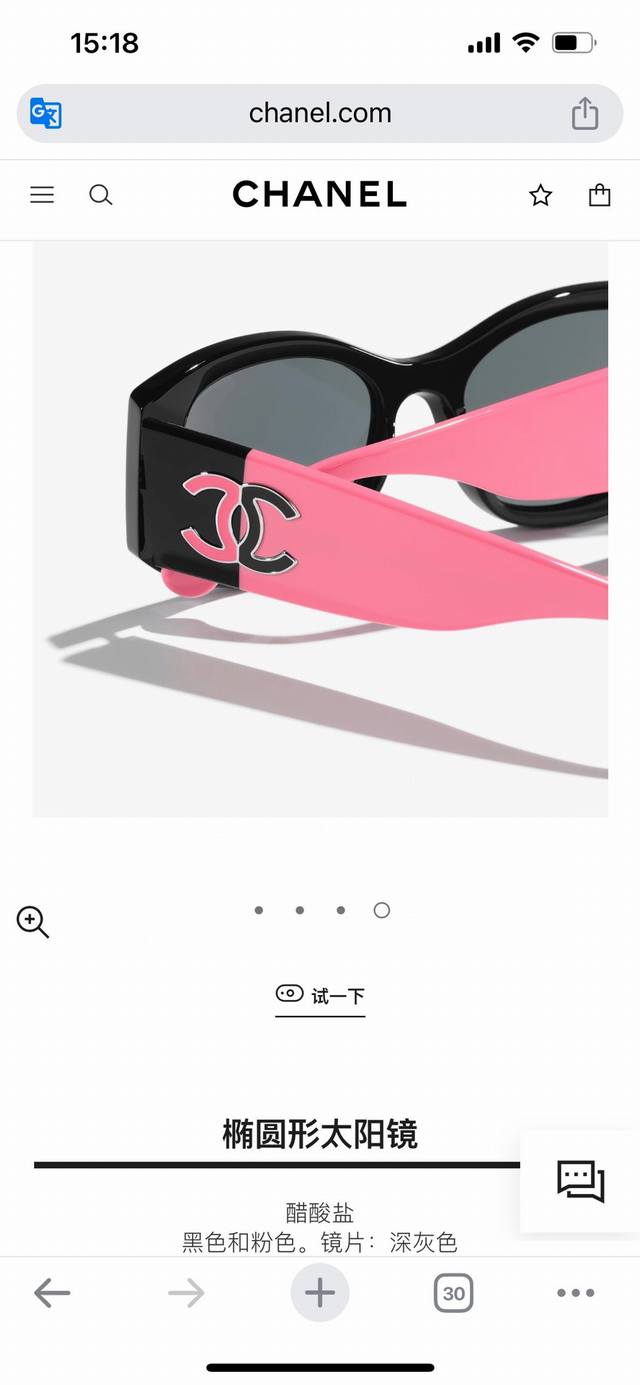Open the shopping bag

pos(600,195)
